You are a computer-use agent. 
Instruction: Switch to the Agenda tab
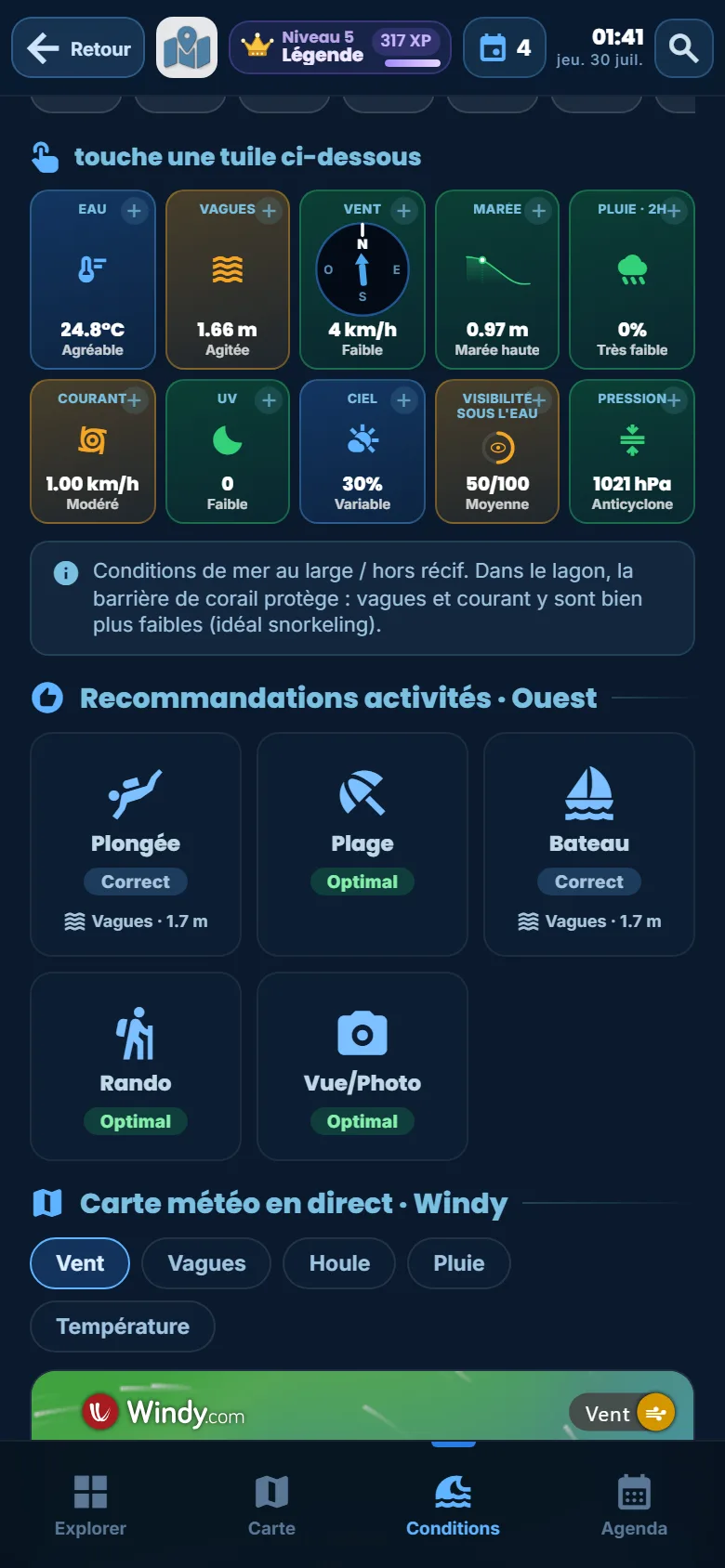[634, 1505]
